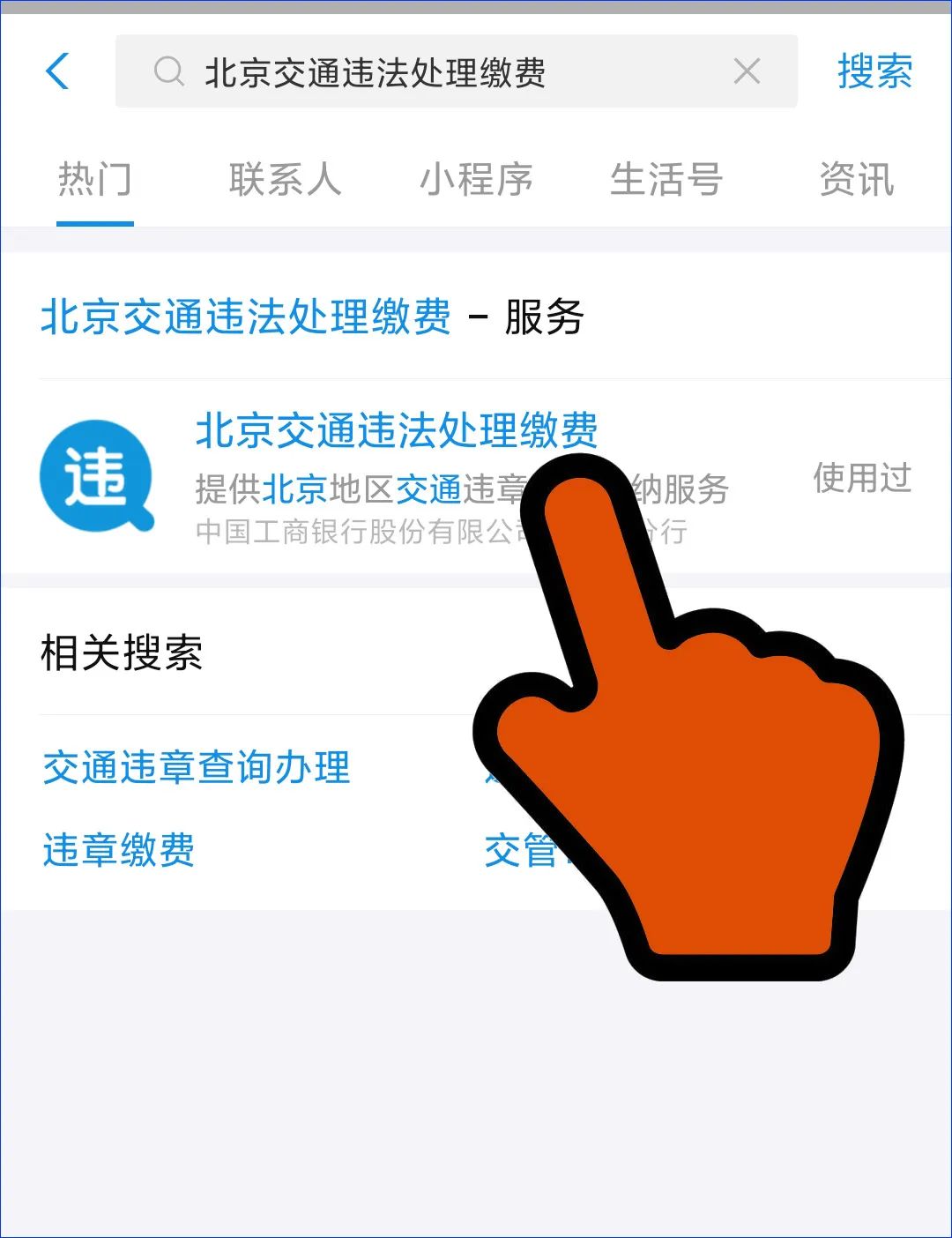
Task: Switch to the 小程序 tab
Action: 476,180
